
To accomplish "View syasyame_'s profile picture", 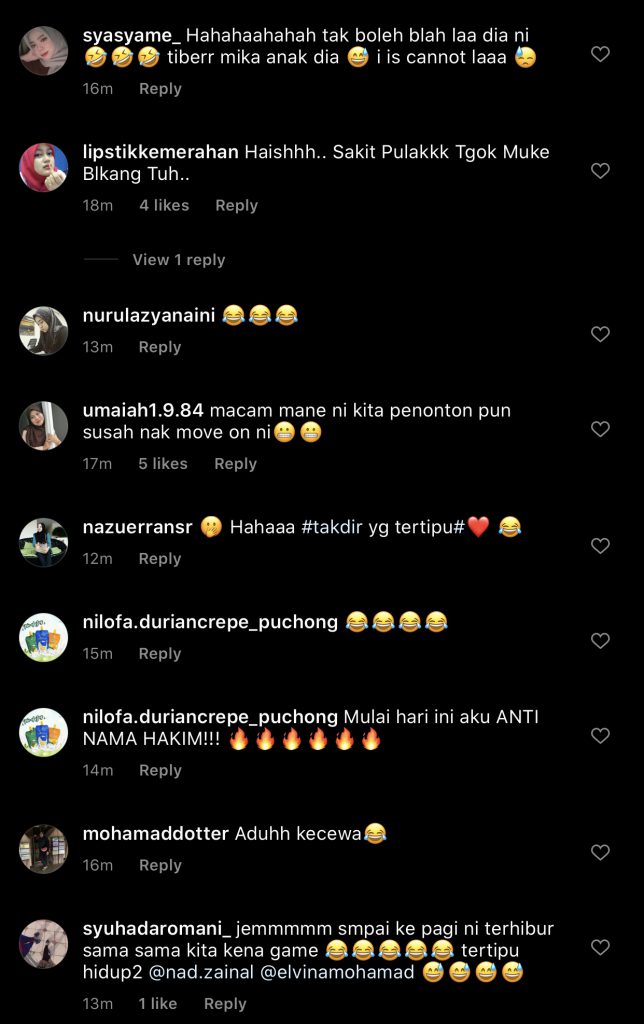I will pos(44,51).
